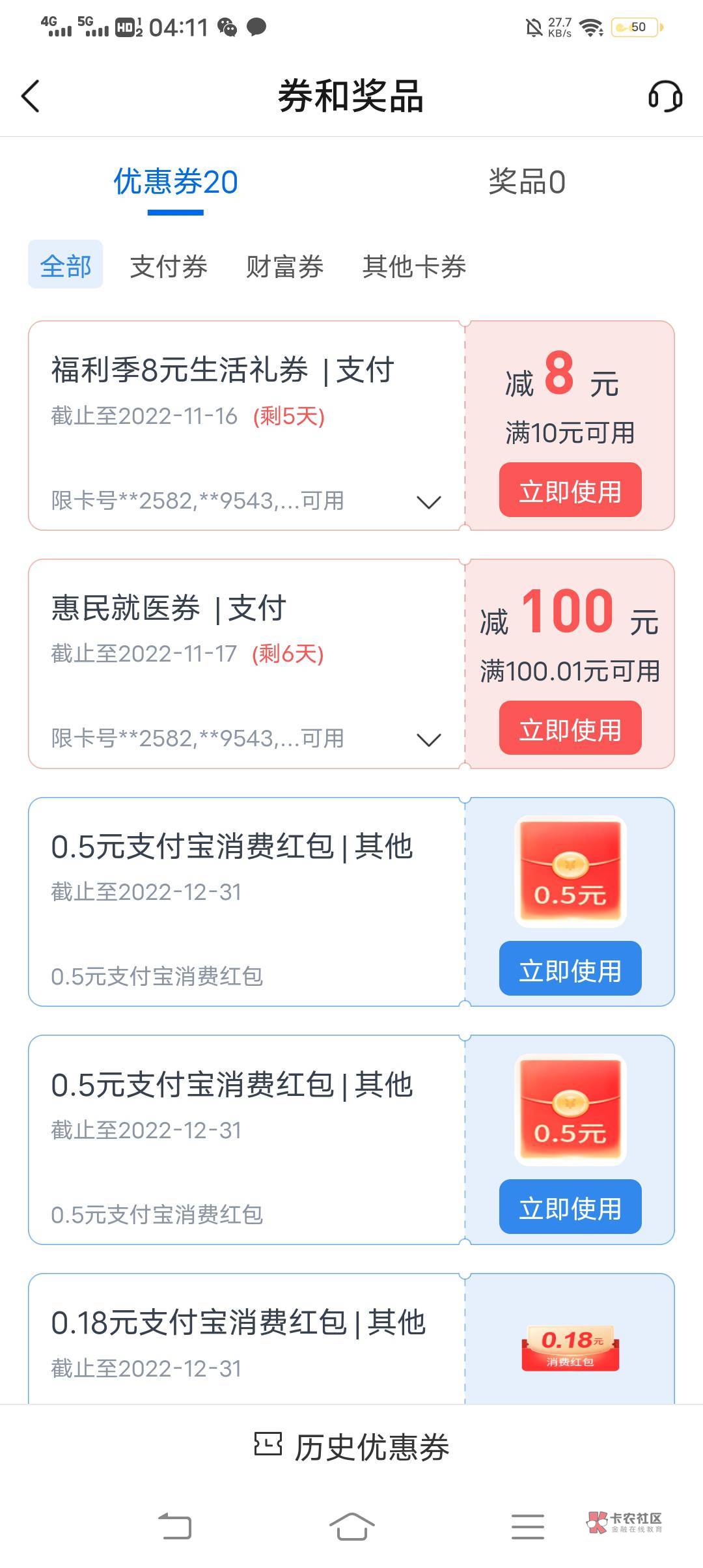Open 历史优惠券 history

tap(351, 1448)
